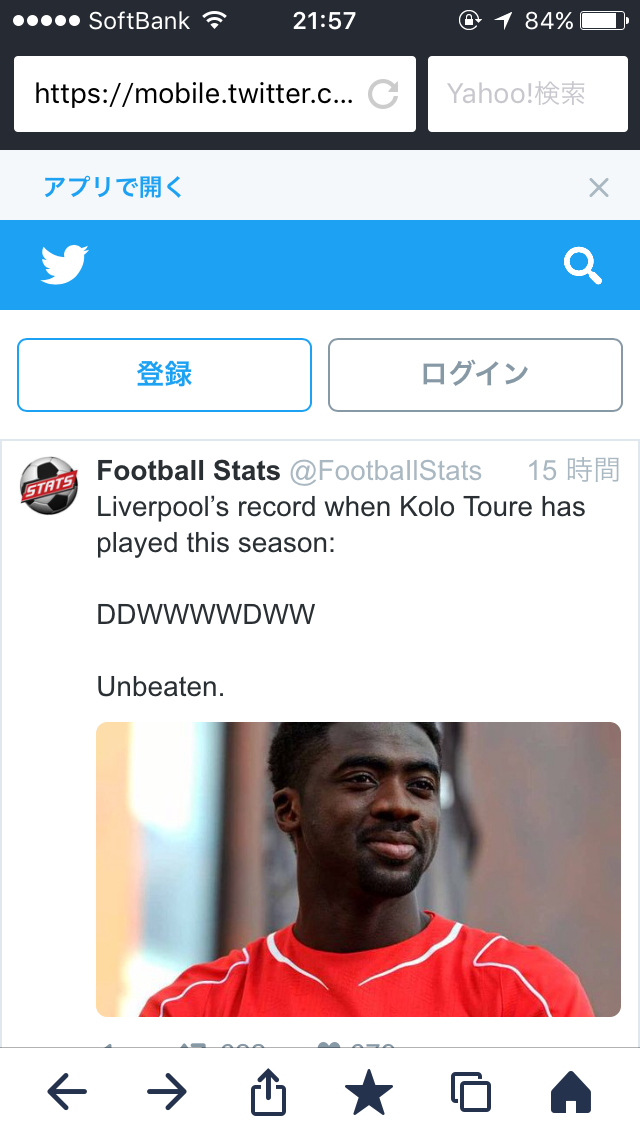Go back to previous page
Screen dimensions: 640x1136
coord(67,1093)
